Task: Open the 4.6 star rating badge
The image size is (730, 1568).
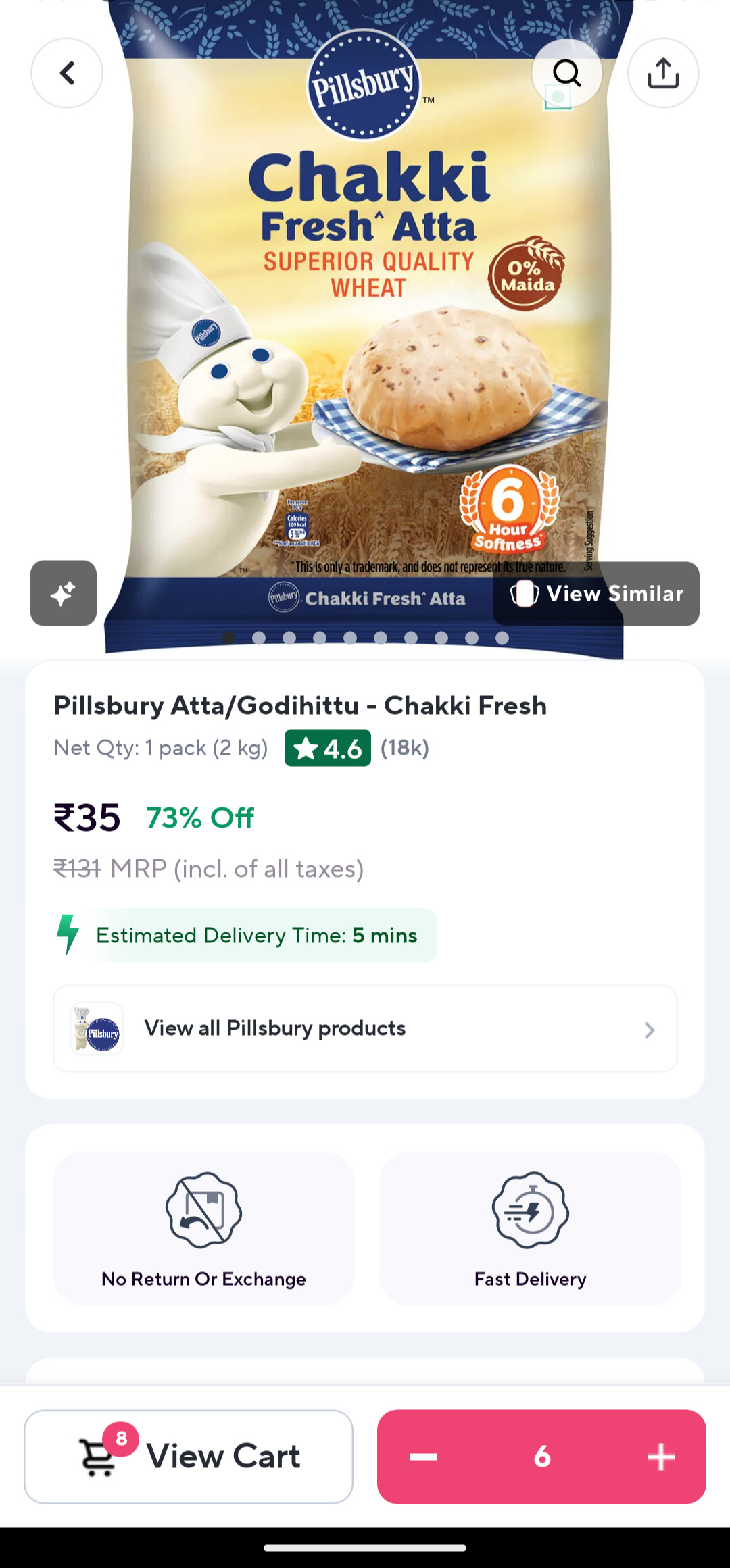Action: [x=328, y=748]
